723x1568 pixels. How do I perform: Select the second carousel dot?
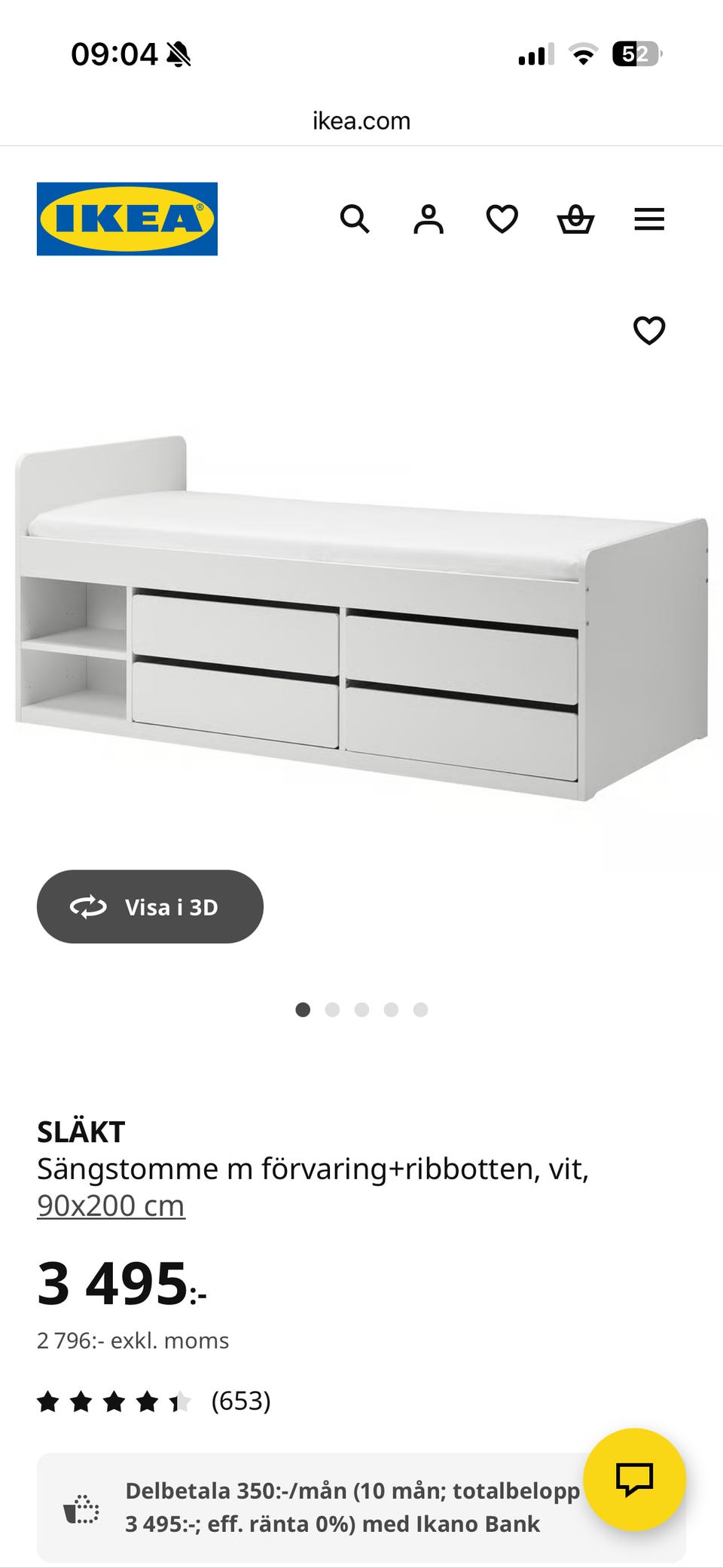[x=332, y=1008]
